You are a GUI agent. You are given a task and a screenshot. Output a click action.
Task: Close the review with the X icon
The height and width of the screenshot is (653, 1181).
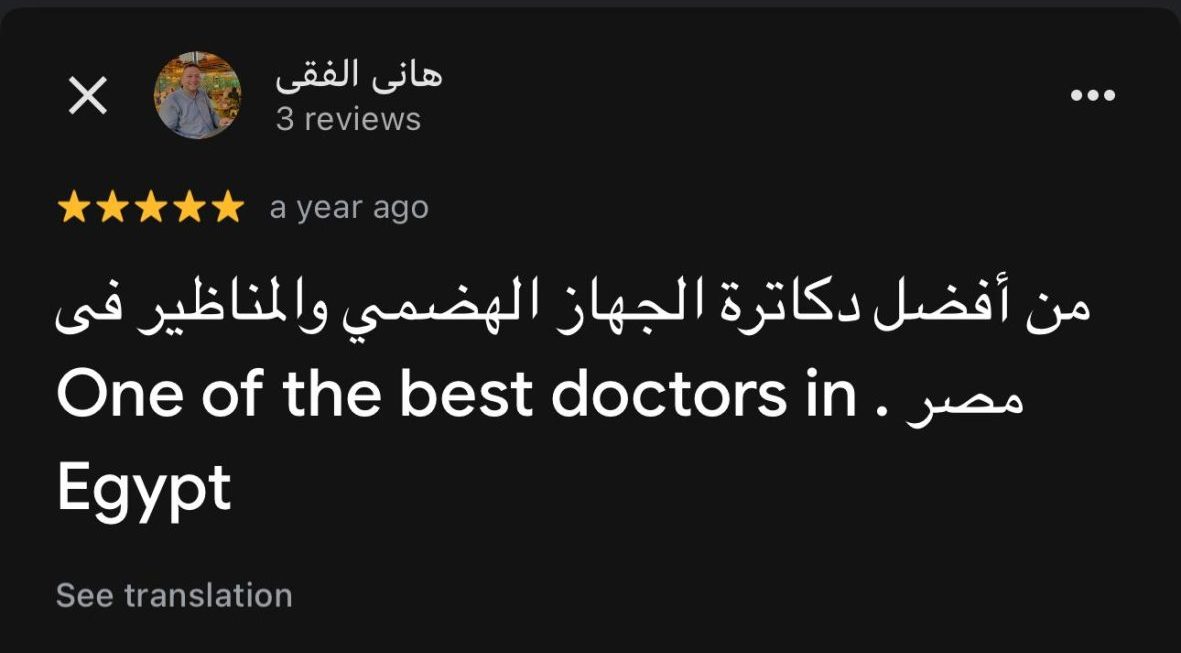[88, 97]
